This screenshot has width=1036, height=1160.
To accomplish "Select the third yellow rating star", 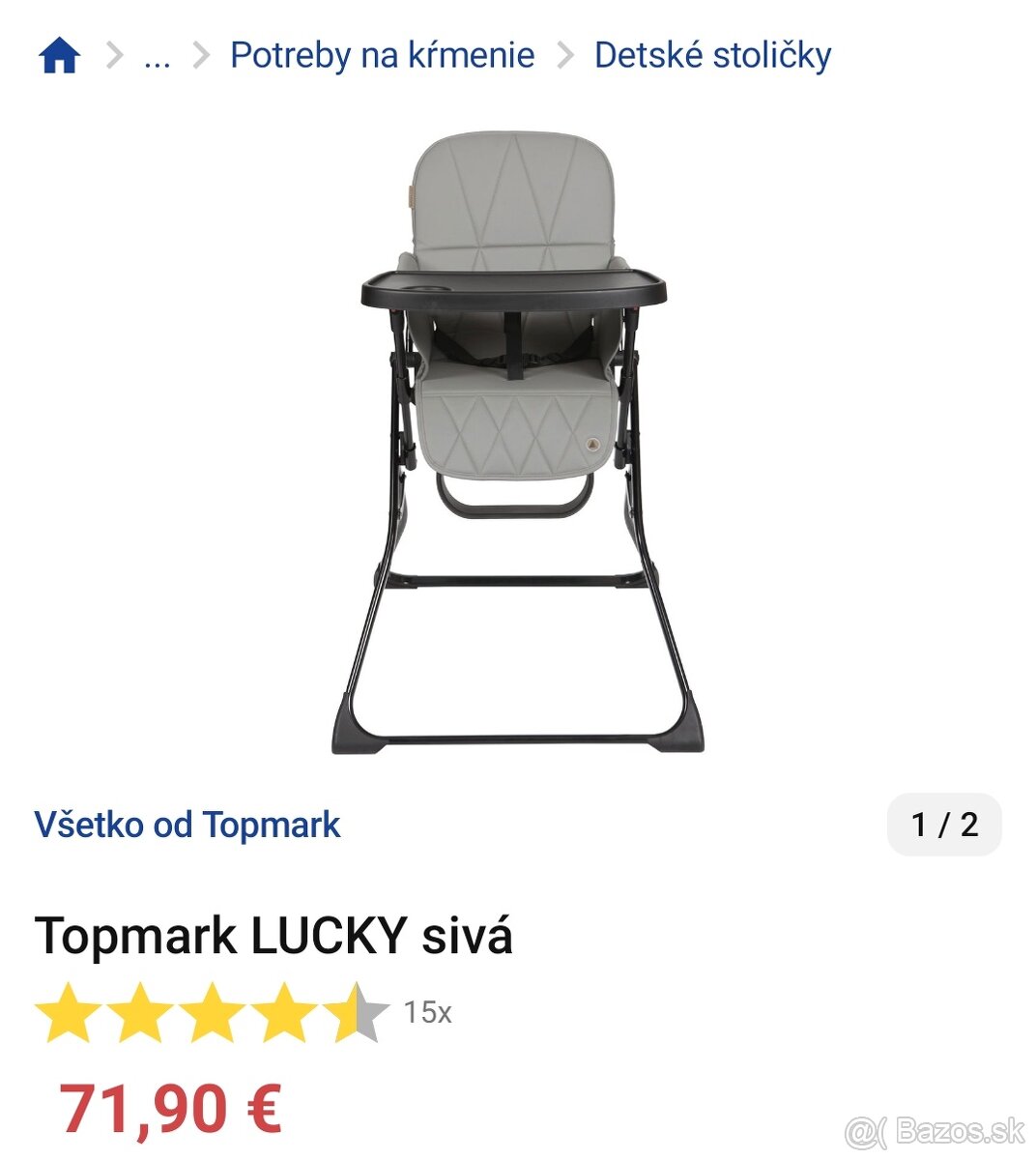I will point(210,1013).
